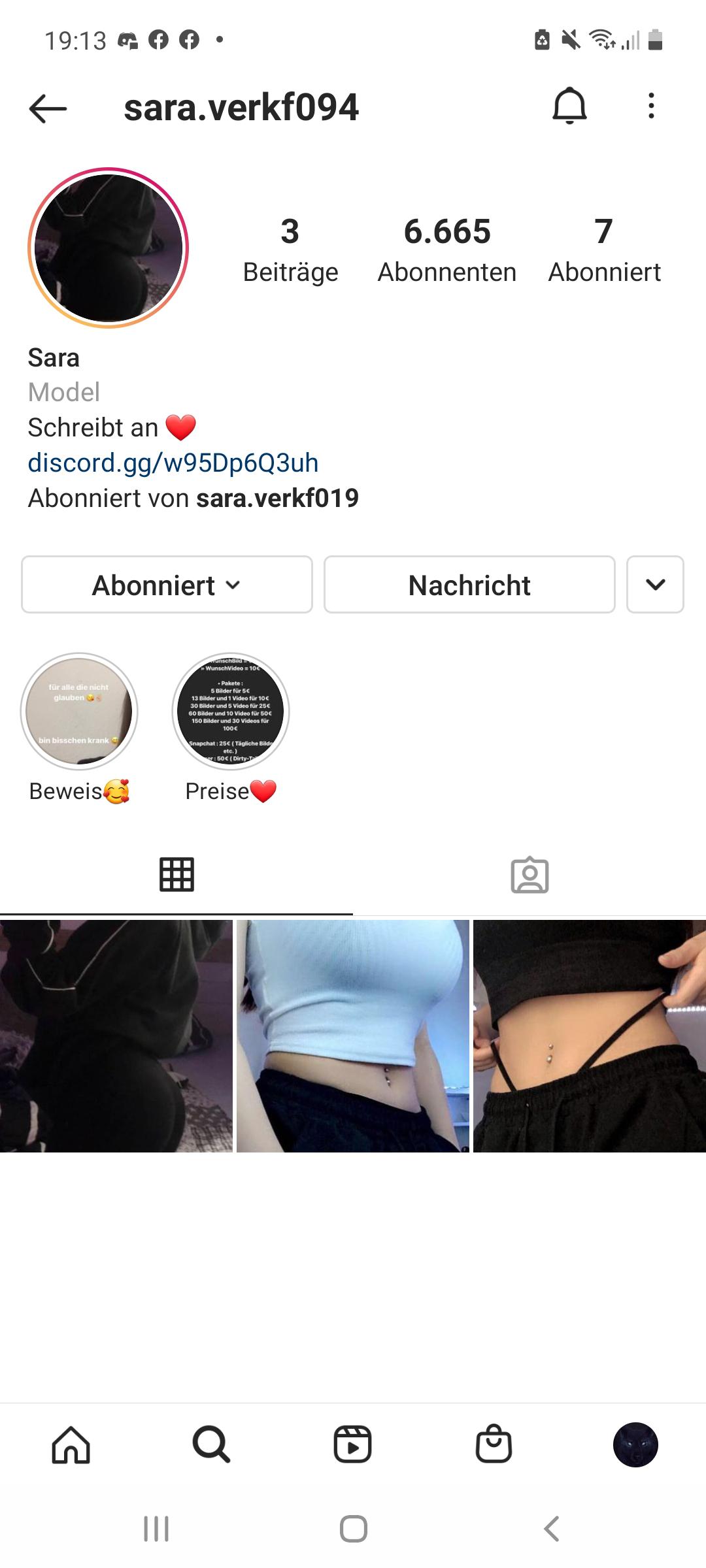Screen dimensions: 706x1568
Task: Go back using the arrow icon
Action: coord(44,108)
